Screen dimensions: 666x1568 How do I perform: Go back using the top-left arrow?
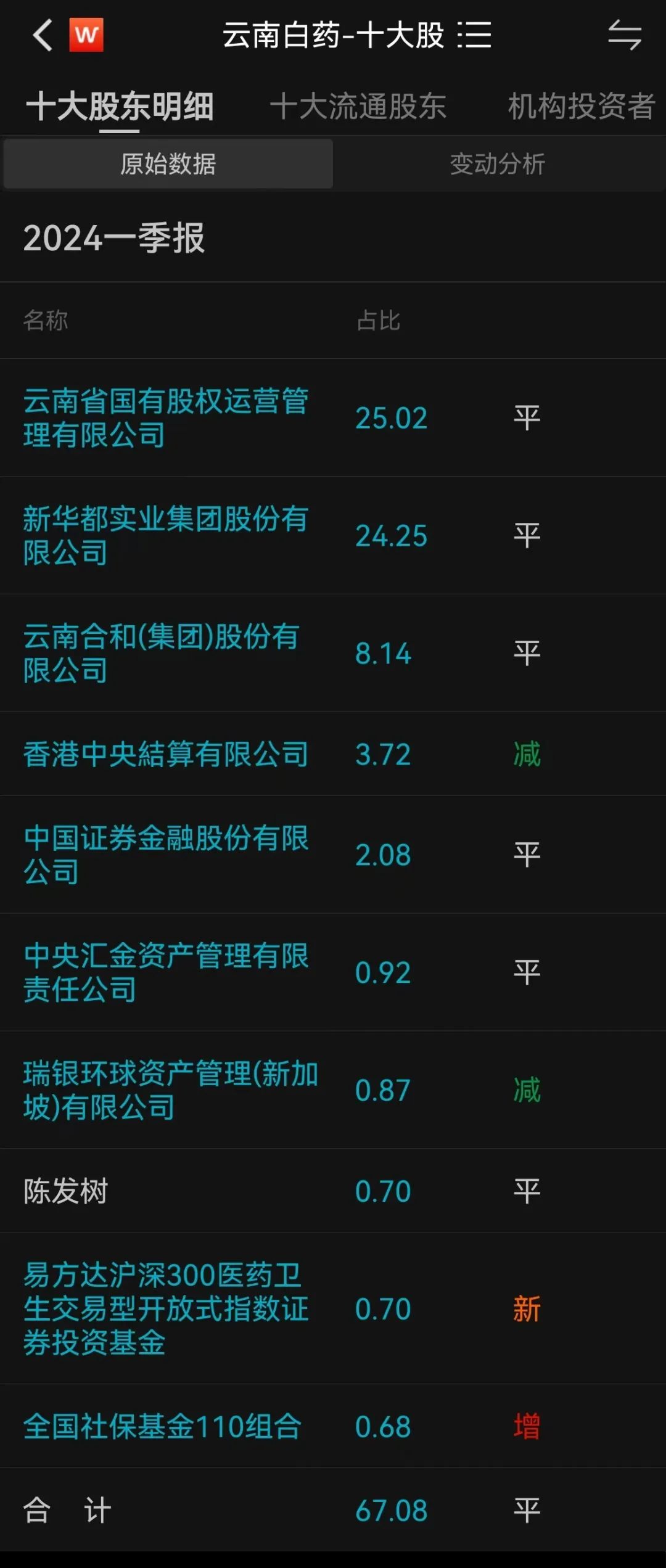click(42, 35)
